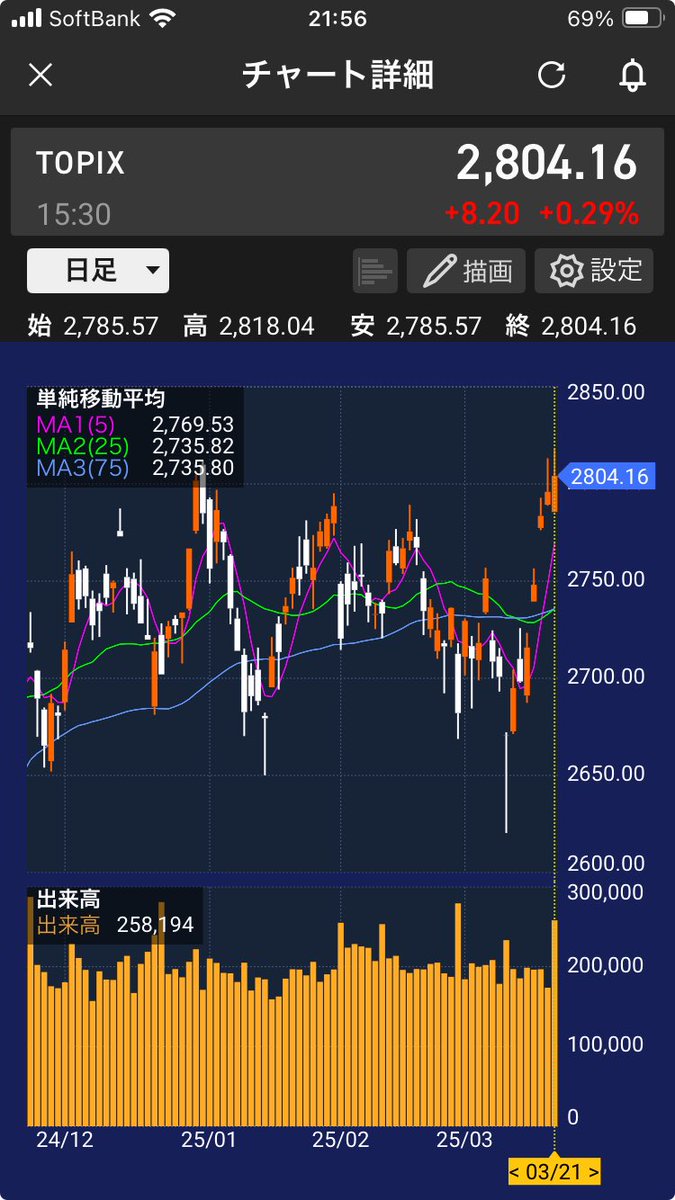Screen dimensions: 675x1200
Task: Open the 設定 chart settings
Action: tap(594, 271)
